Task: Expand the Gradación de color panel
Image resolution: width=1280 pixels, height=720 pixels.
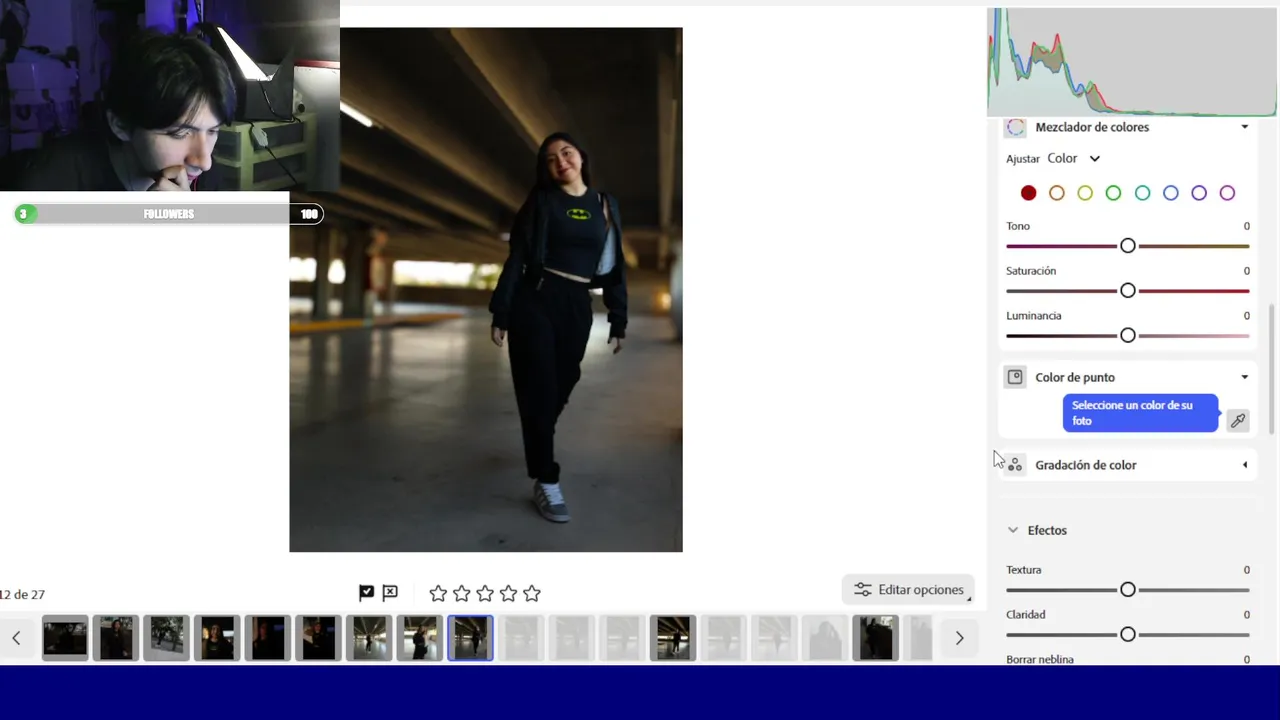Action: (x=1245, y=465)
